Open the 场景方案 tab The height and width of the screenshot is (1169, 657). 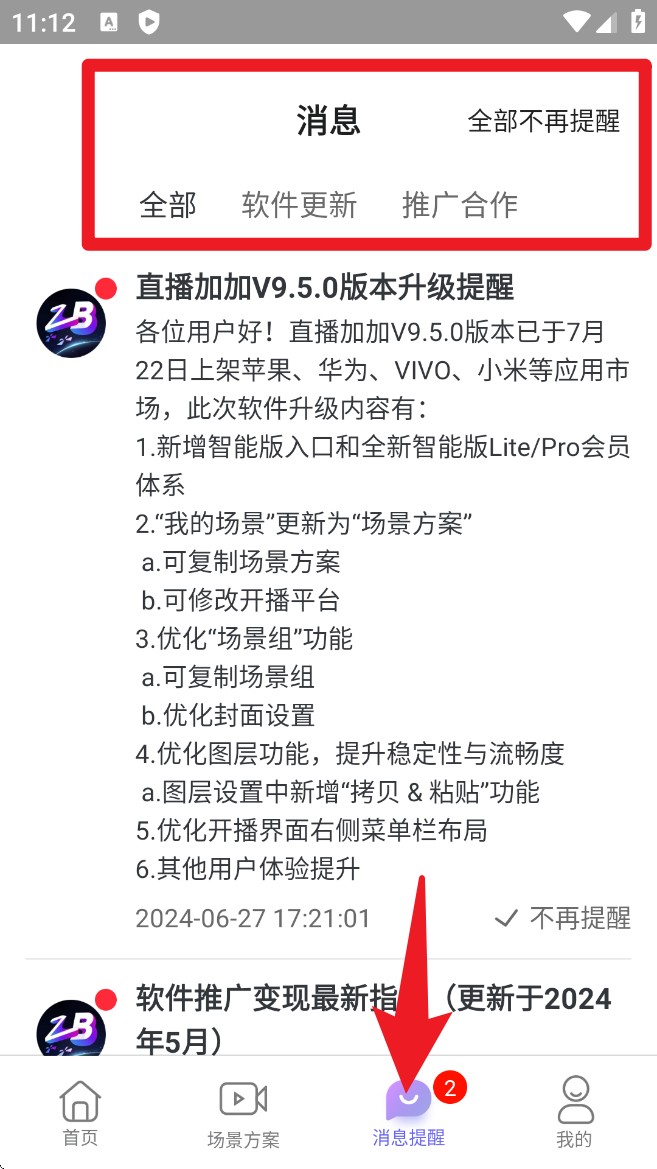point(243,1110)
